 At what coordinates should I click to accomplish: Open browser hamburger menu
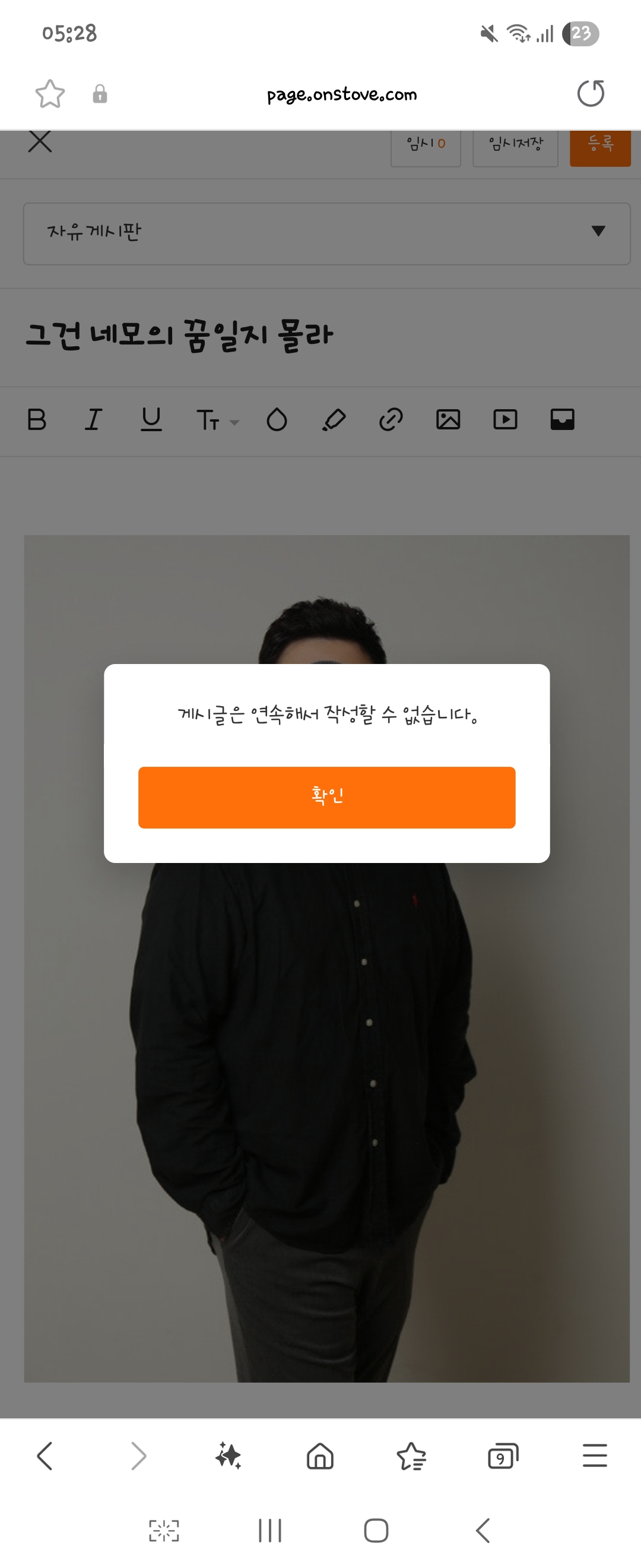point(594,1456)
